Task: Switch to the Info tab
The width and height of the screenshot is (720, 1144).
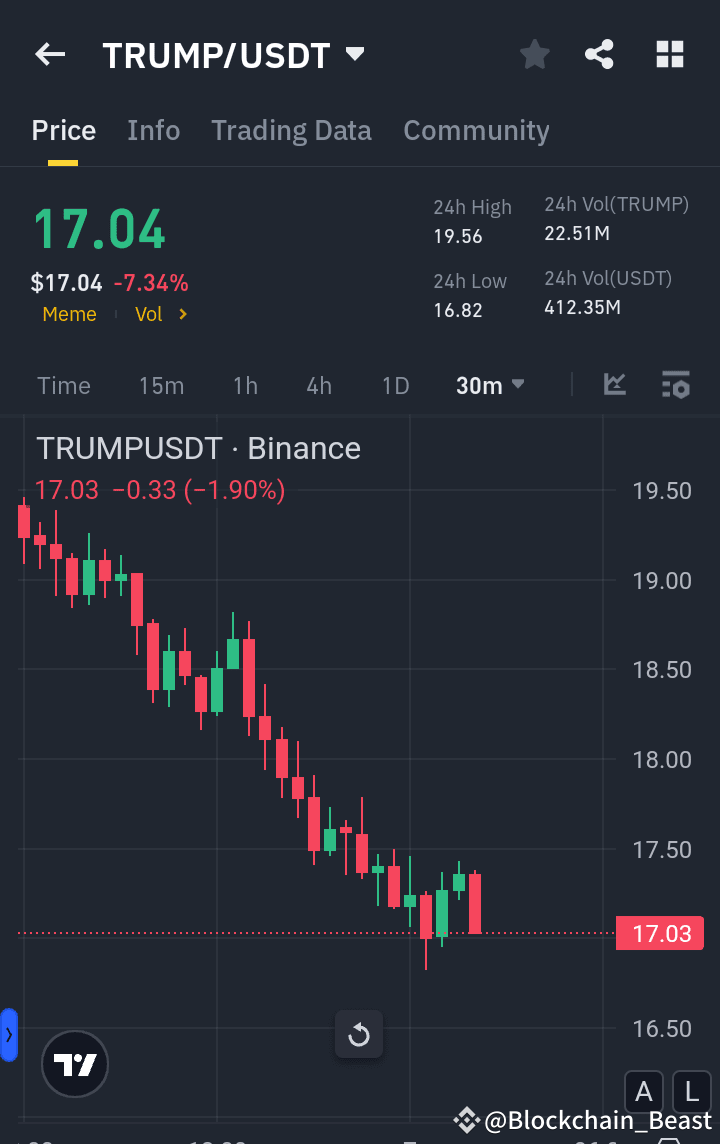Action: [x=153, y=130]
